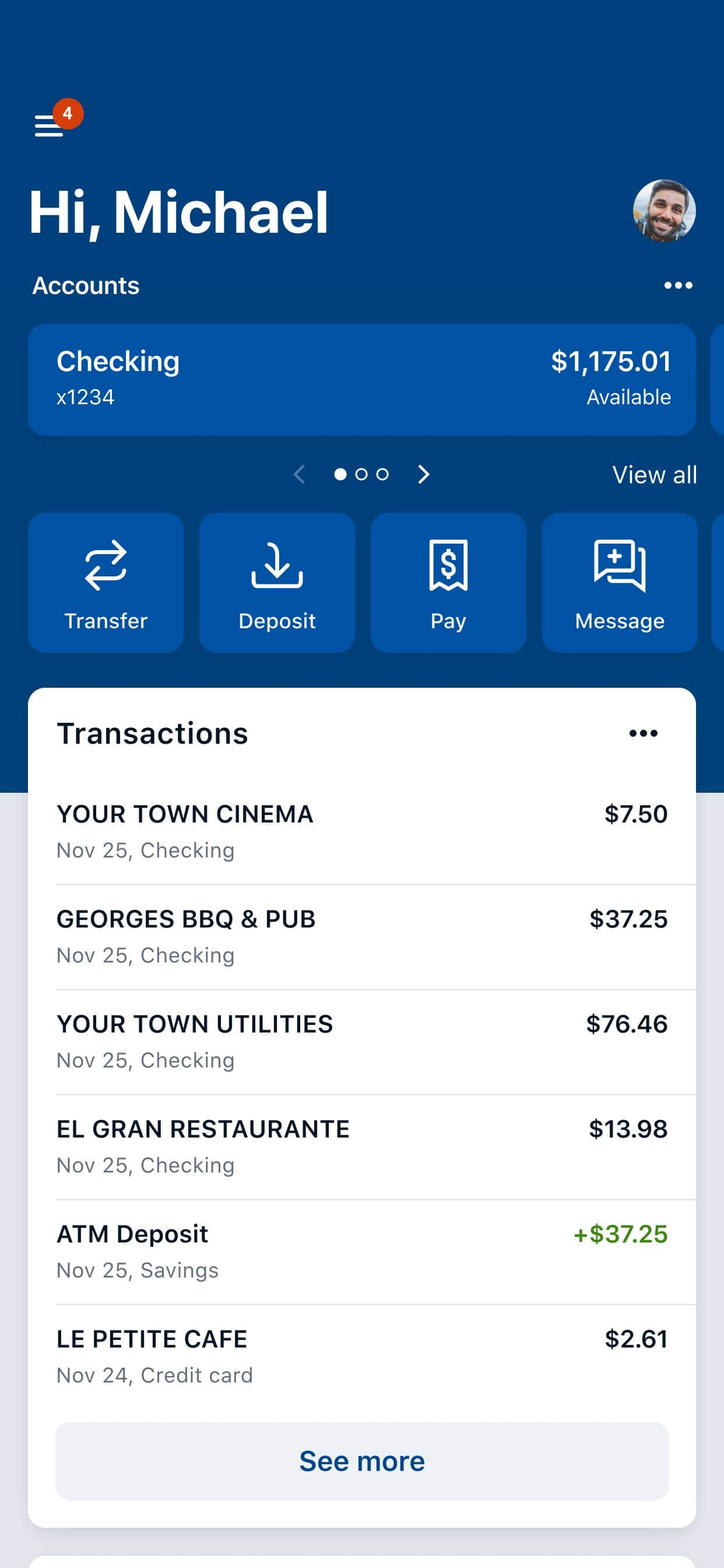Go back to the previous account card
724x1568 pixels.
299,474
